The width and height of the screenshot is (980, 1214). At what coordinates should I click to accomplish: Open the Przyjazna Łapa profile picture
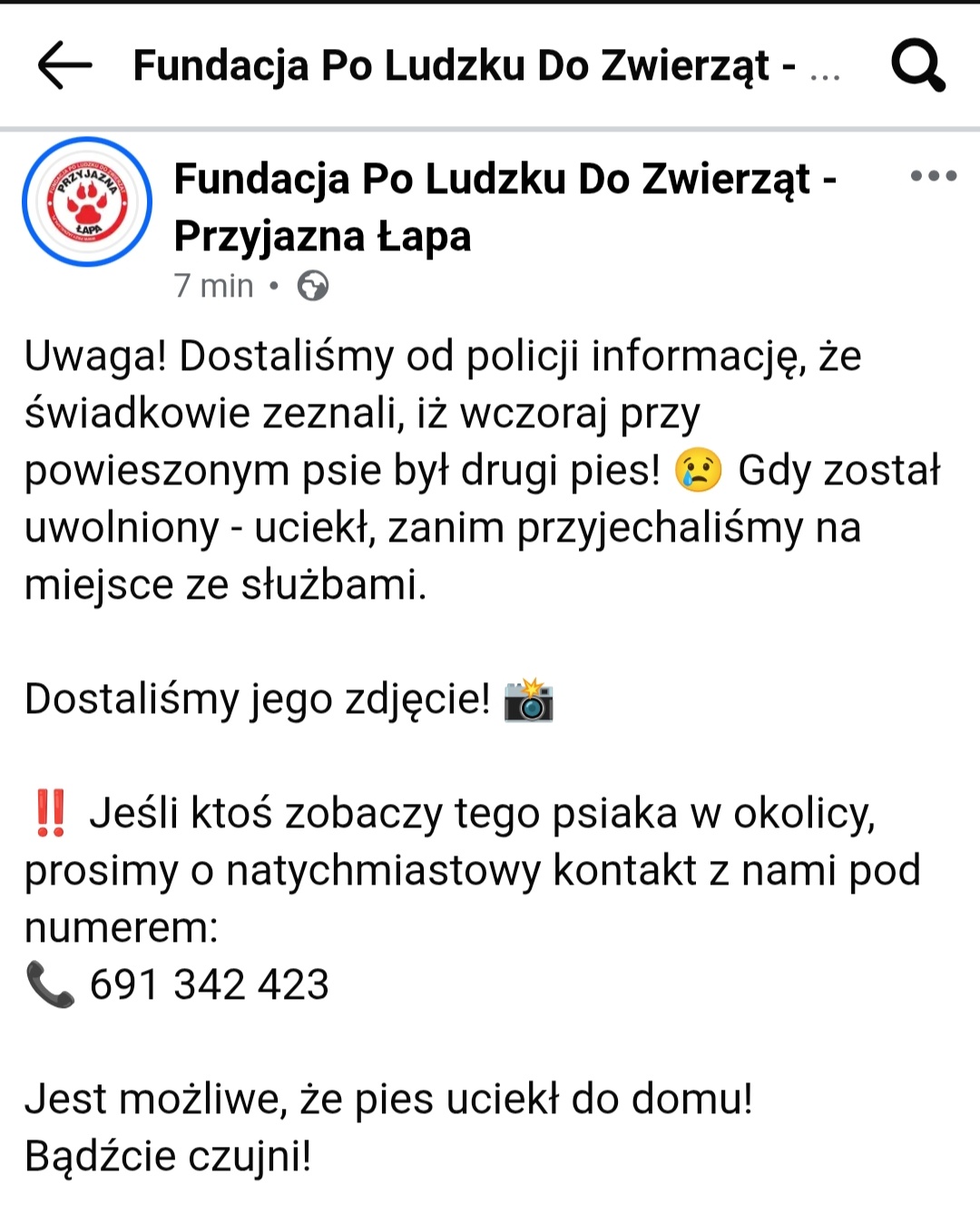[x=87, y=201]
